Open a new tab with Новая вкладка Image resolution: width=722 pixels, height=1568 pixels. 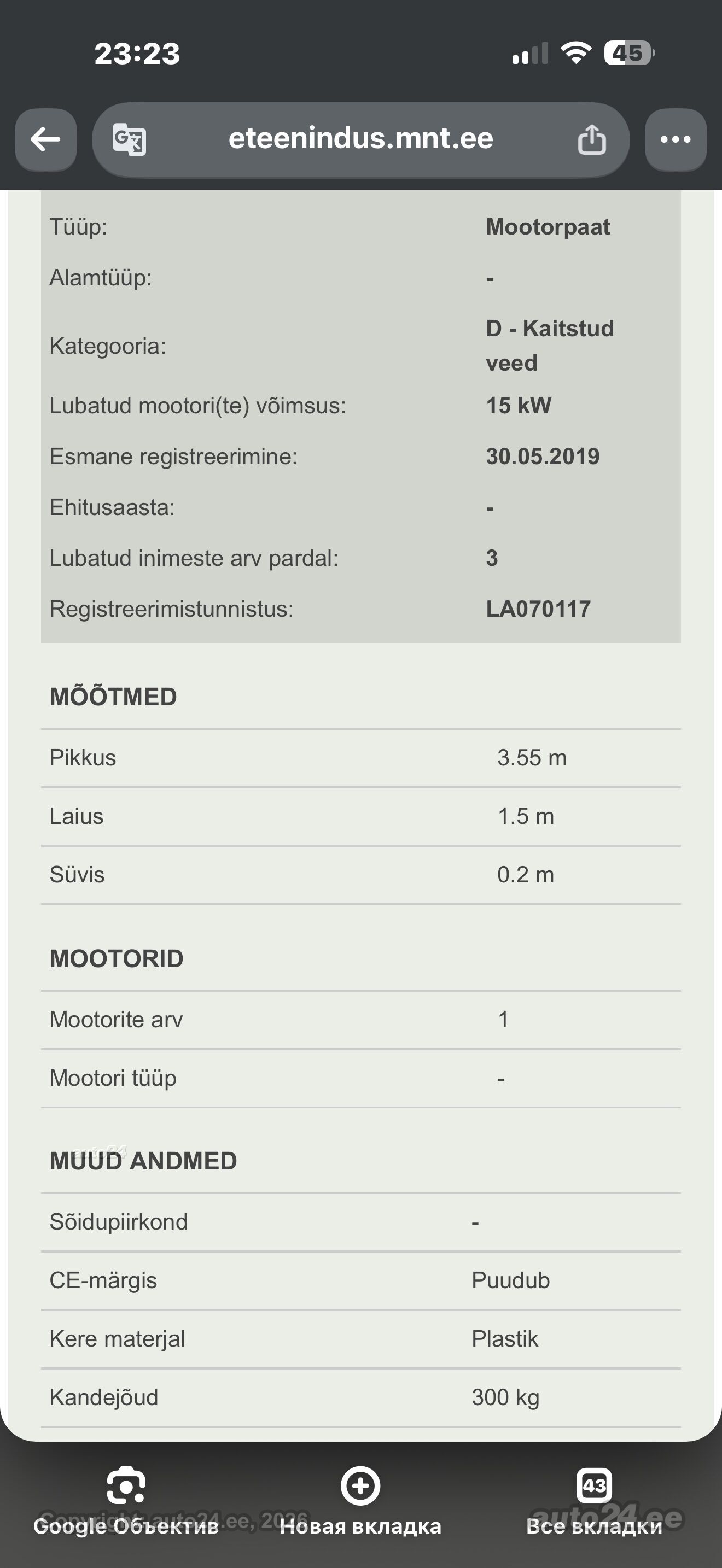[x=360, y=1501]
